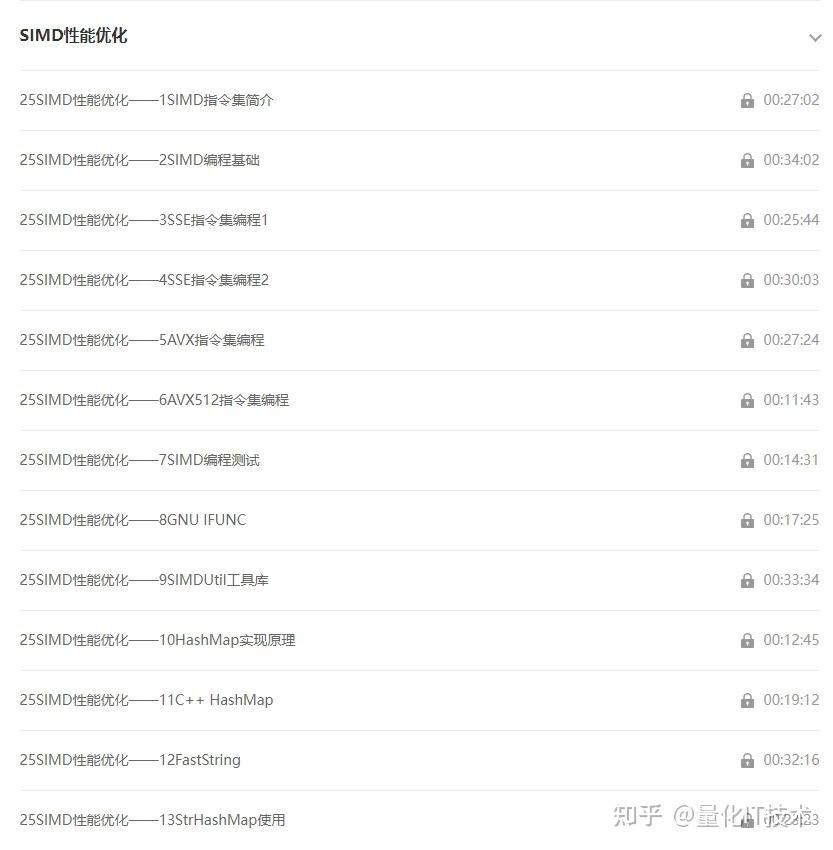The height and width of the screenshot is (850, 833).
Task: Open lesson 6AVX512指令集编程
Action: (154, 400)
